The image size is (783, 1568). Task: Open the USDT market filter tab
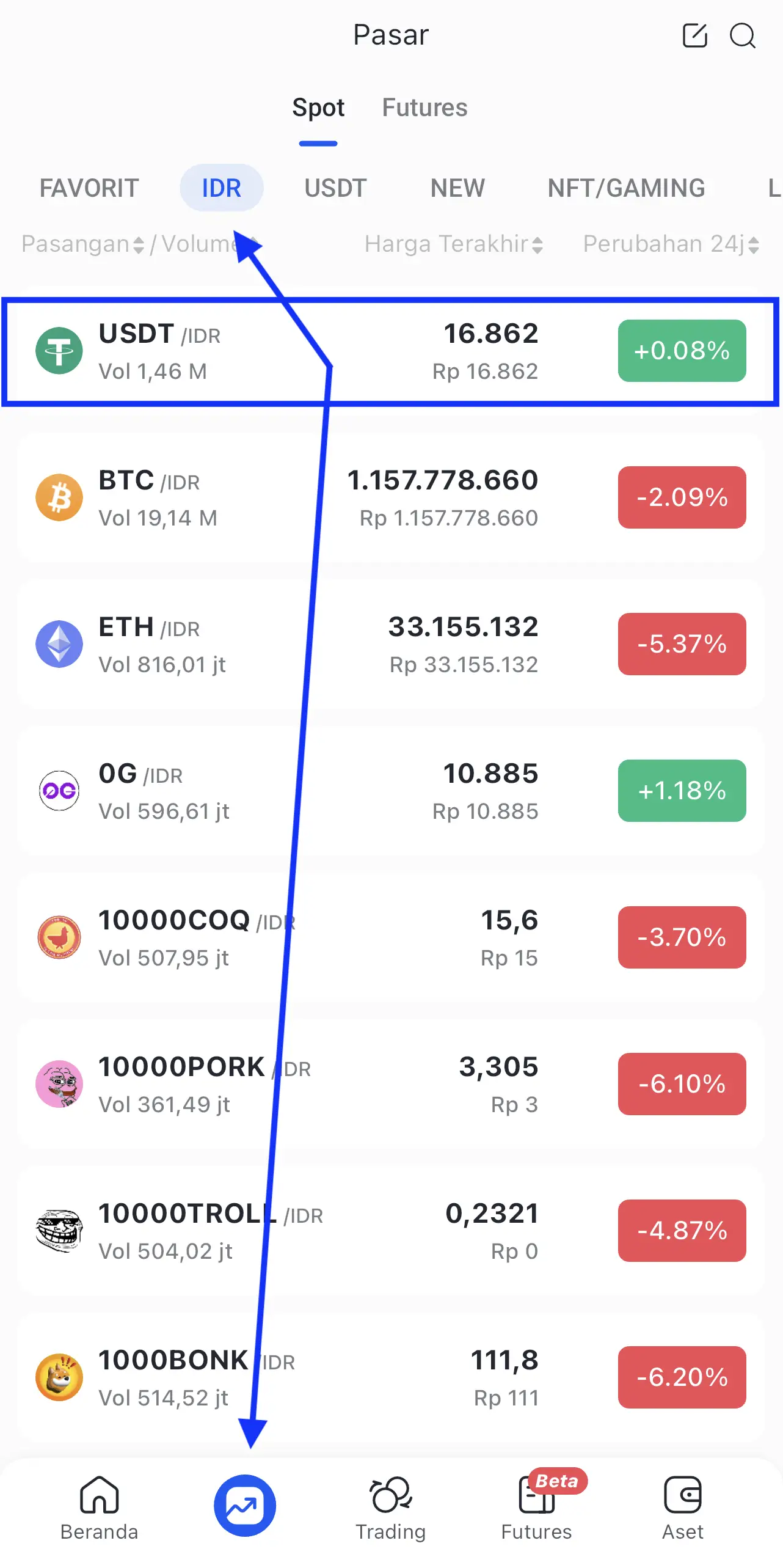[x=335, y=188]
